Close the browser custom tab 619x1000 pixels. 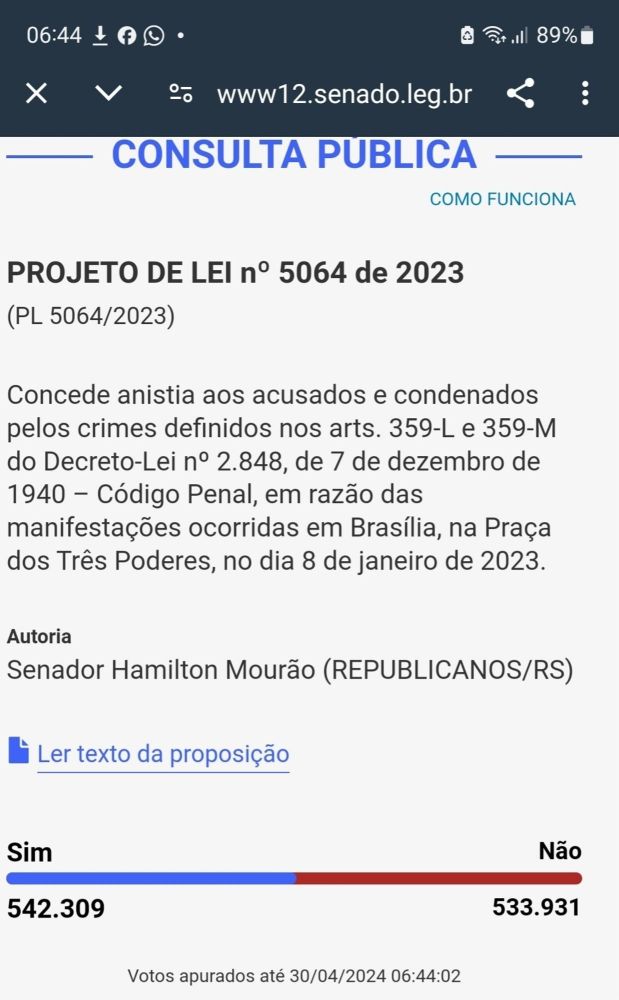tap(36, 94)
